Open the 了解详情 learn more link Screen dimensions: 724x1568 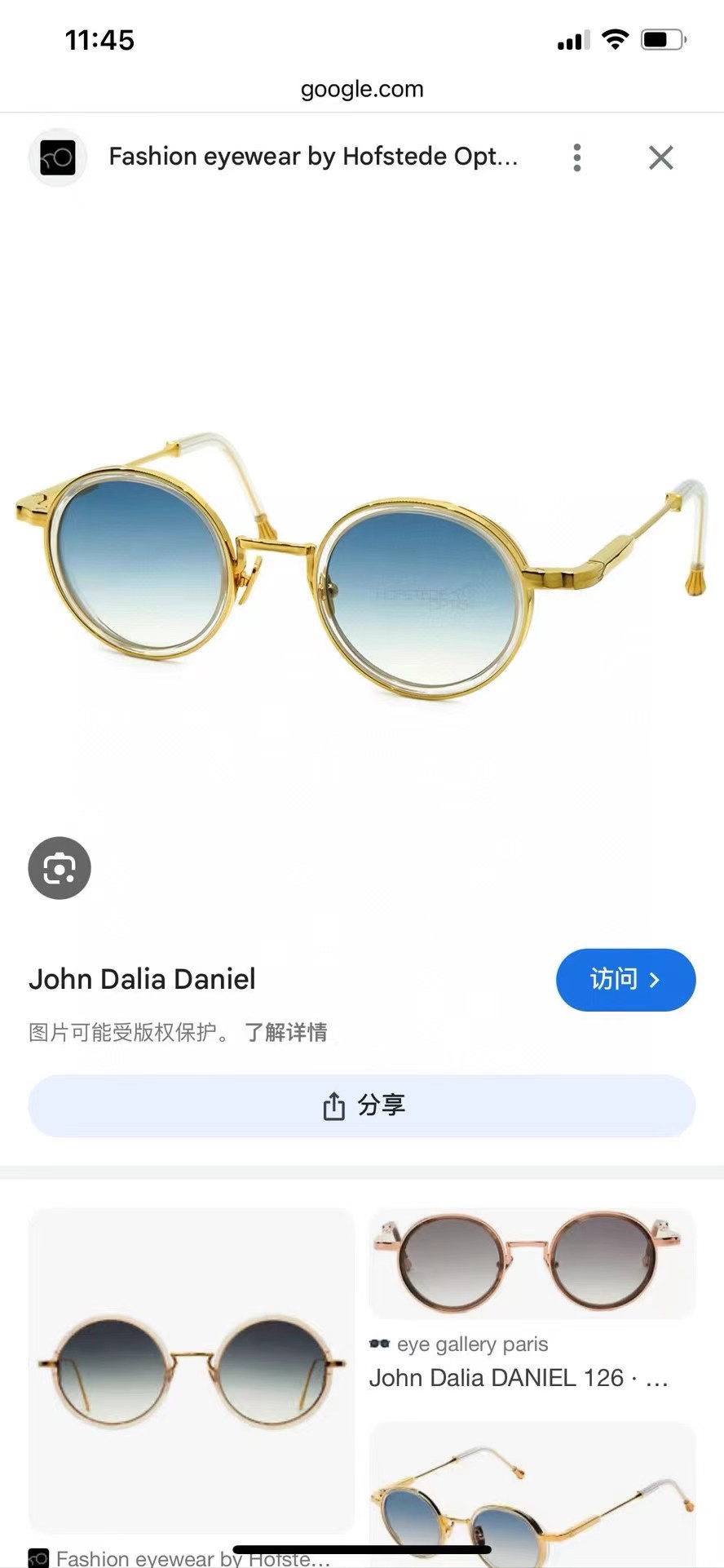pos(286,1032)
